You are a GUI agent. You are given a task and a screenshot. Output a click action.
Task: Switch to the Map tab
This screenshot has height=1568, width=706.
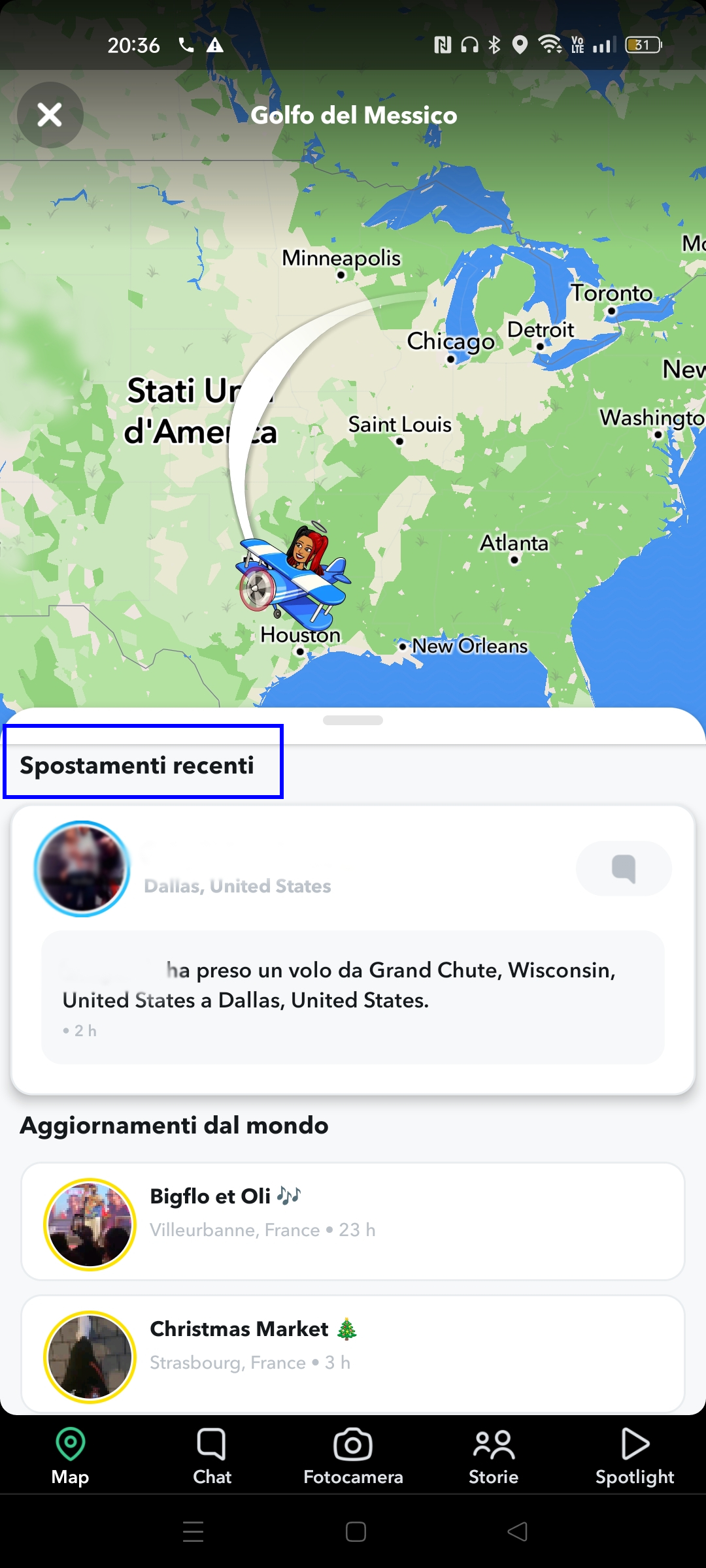[70, 1457]
